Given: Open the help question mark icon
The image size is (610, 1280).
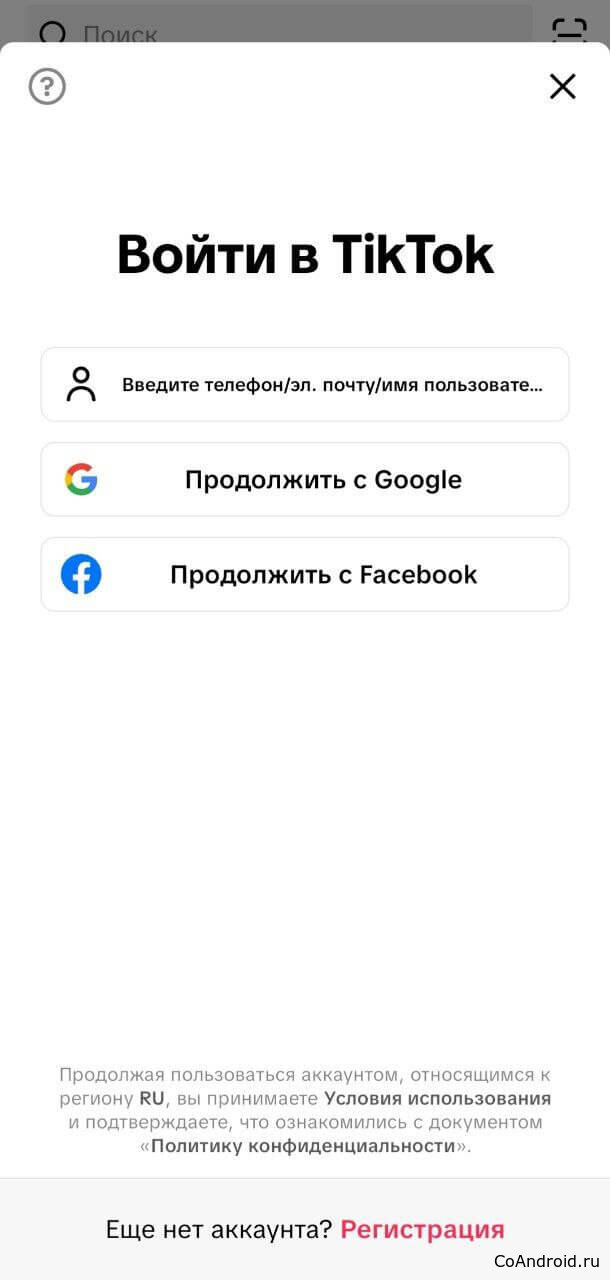Looking at the screenshot, I should pos(47,87).
